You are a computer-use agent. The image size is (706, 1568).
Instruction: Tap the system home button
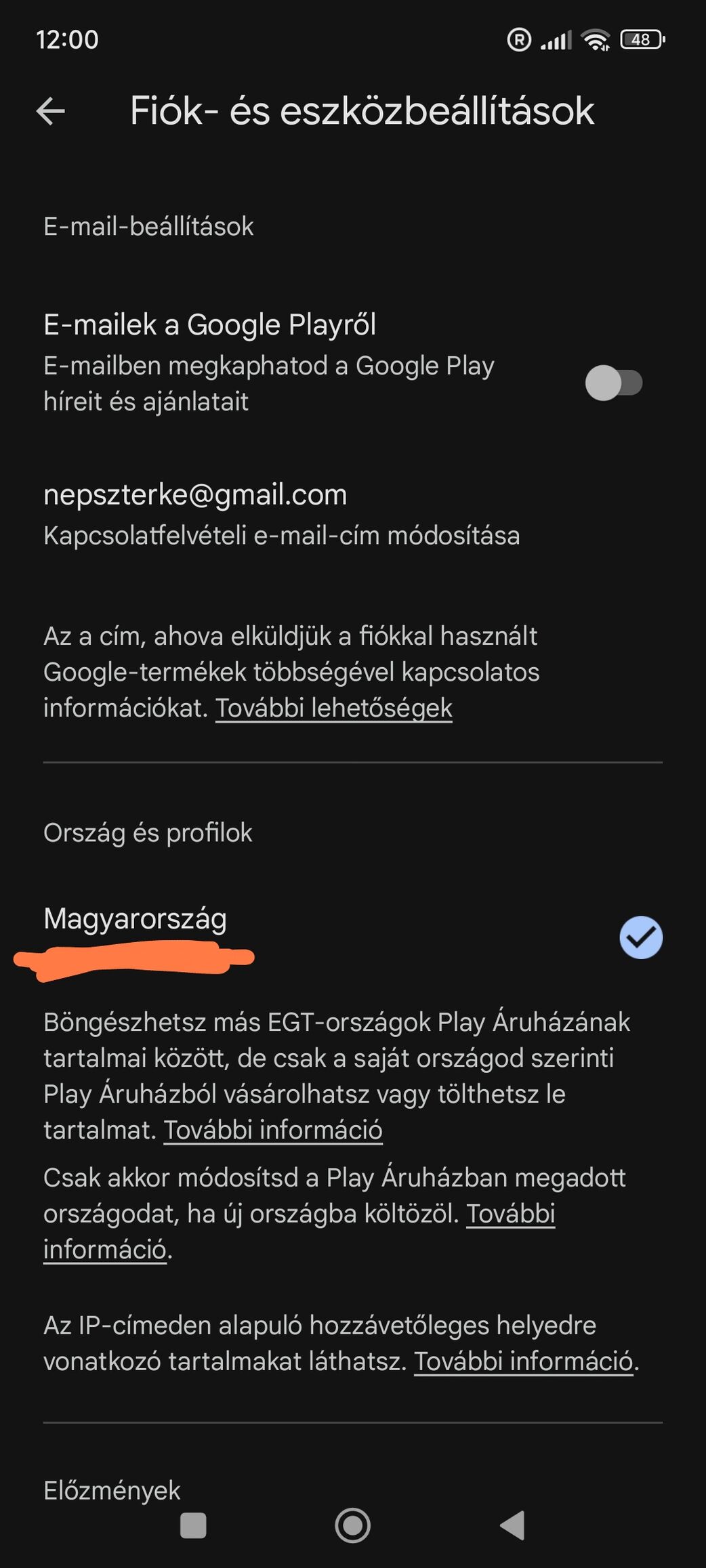[352, 1526]
